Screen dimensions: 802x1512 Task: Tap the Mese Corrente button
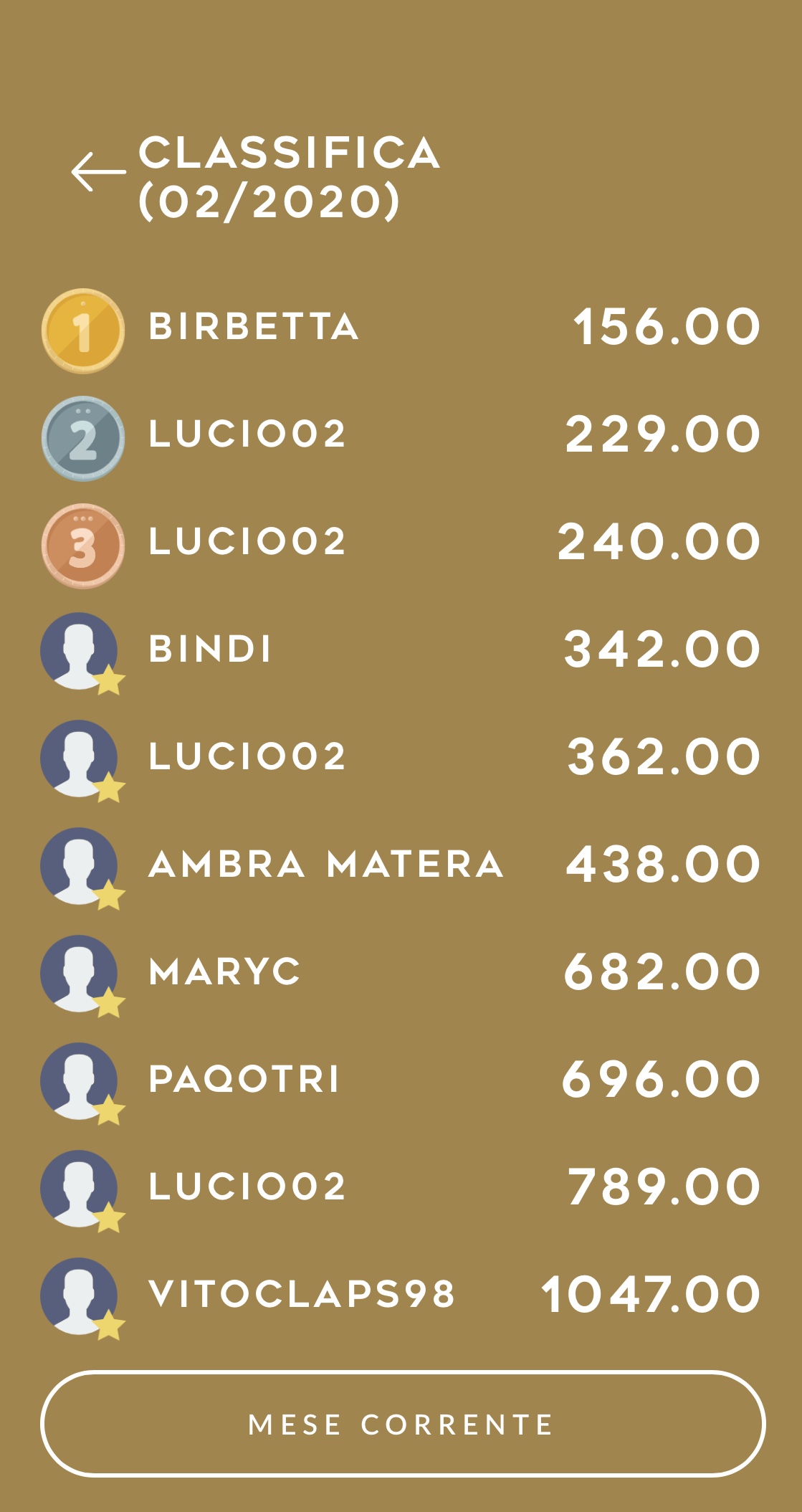tap(403, 1424)
